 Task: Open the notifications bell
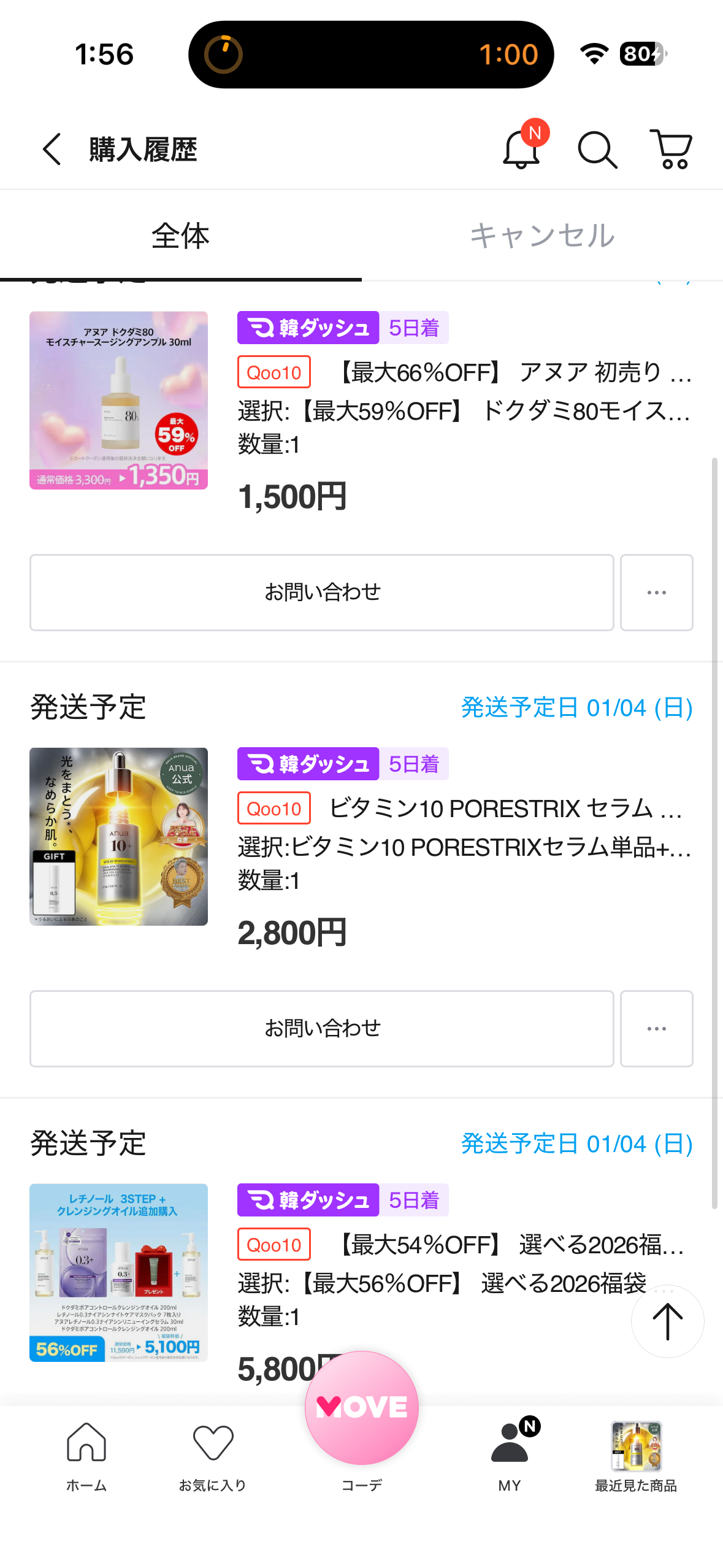tap(522, 149)
